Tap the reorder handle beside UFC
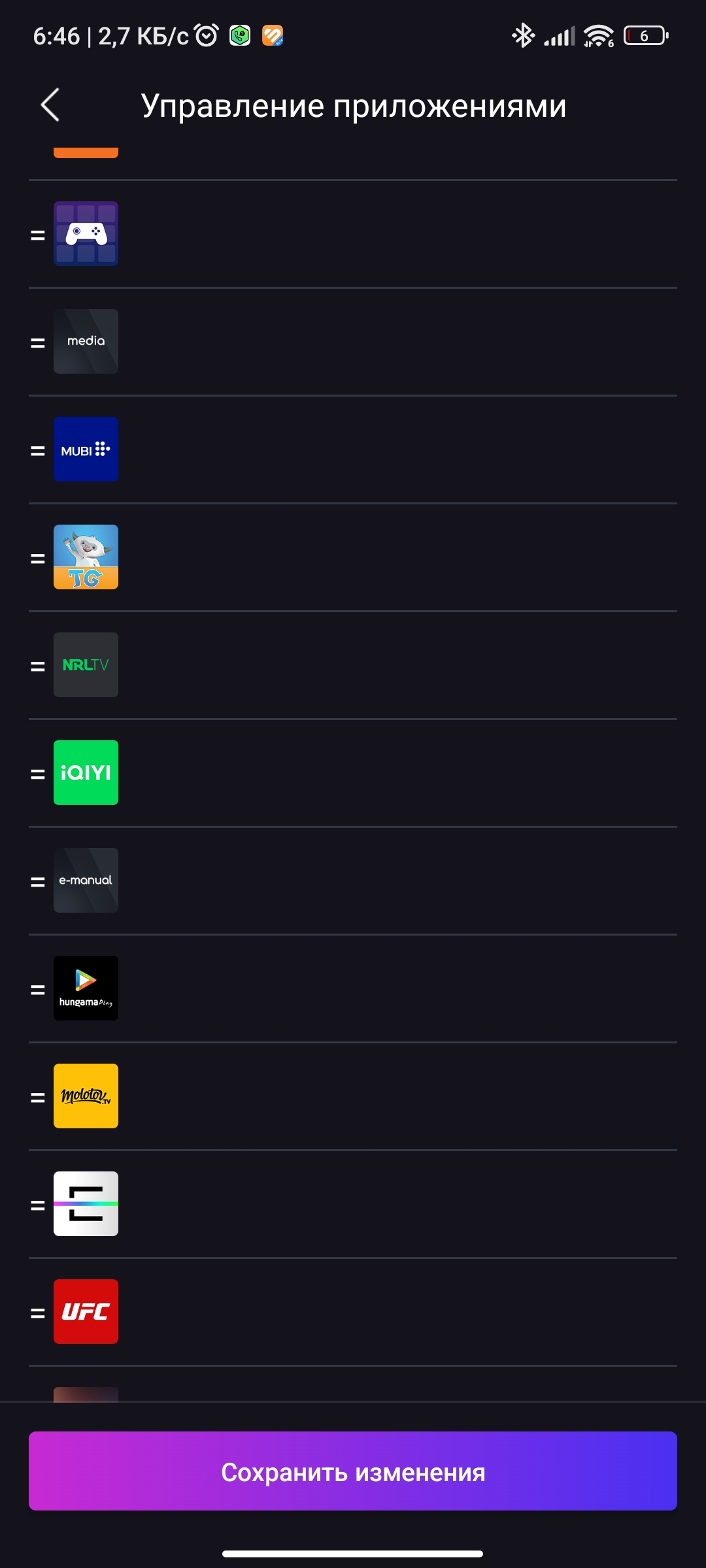Image resolution: width=706 pixels, height=1568 pixels. pos(38,1313)
